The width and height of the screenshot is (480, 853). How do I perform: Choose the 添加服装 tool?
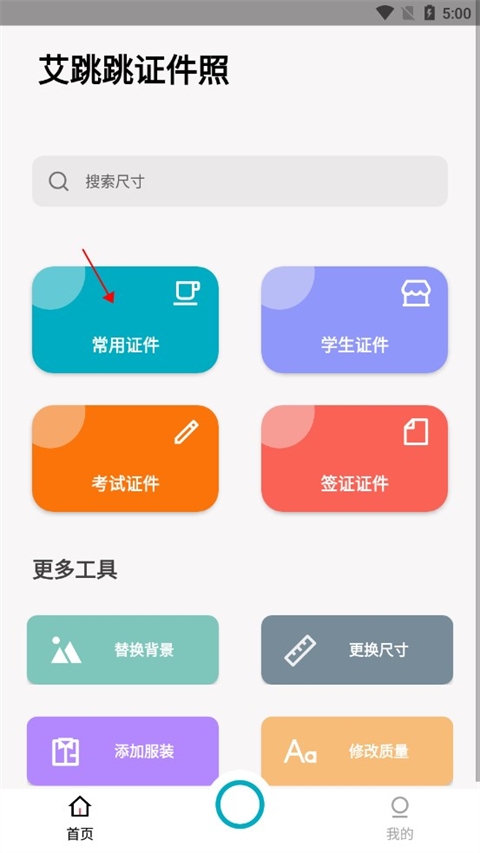122,751
